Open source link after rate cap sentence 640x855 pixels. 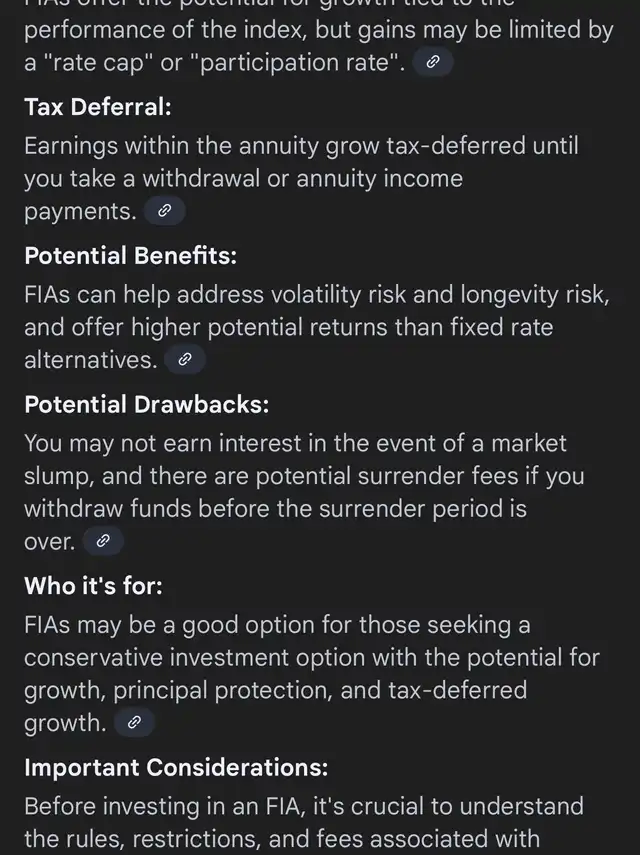[x=432, y=62]
